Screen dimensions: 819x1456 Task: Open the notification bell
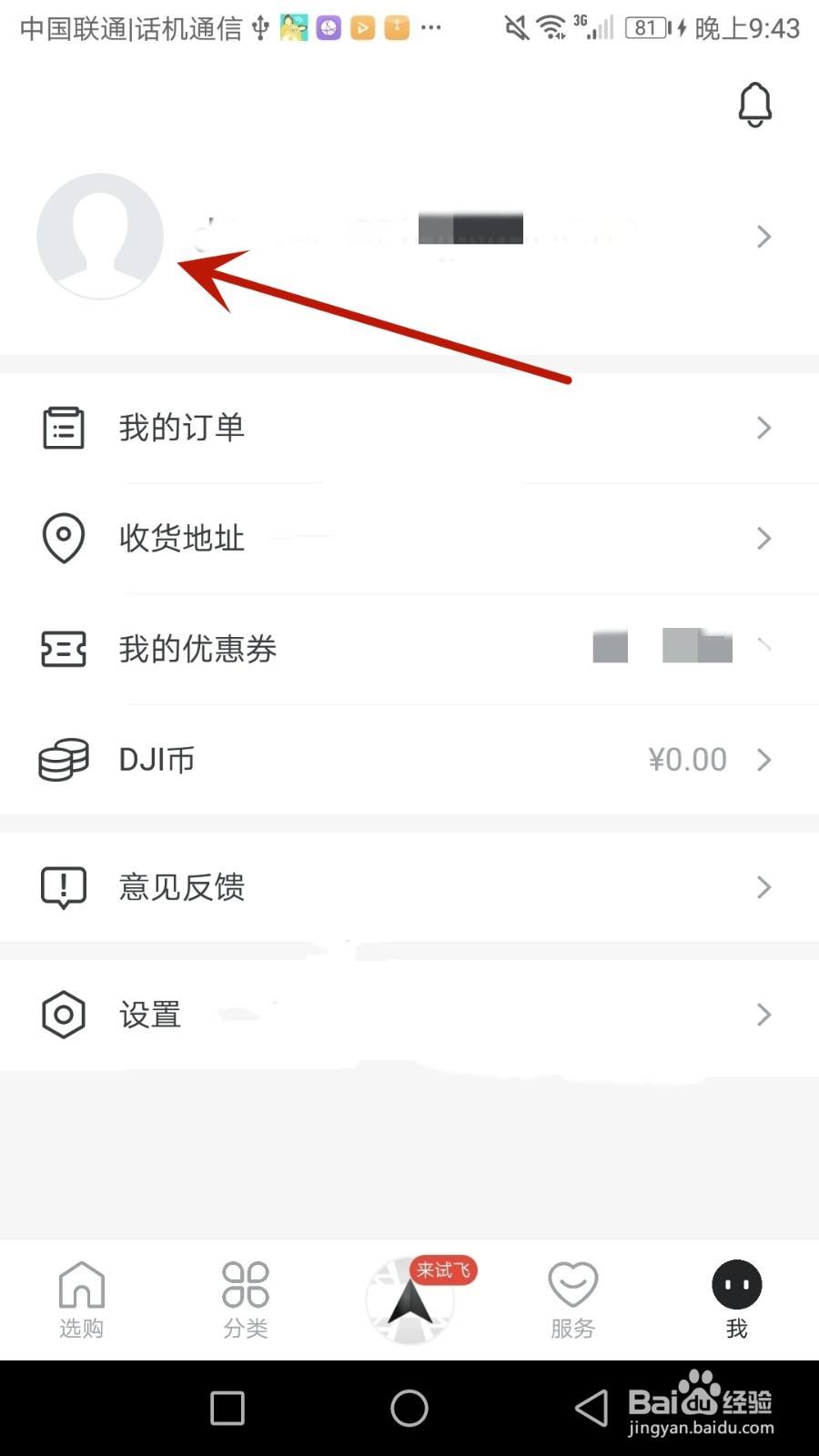pyautogui.click(x=755, y=104)
